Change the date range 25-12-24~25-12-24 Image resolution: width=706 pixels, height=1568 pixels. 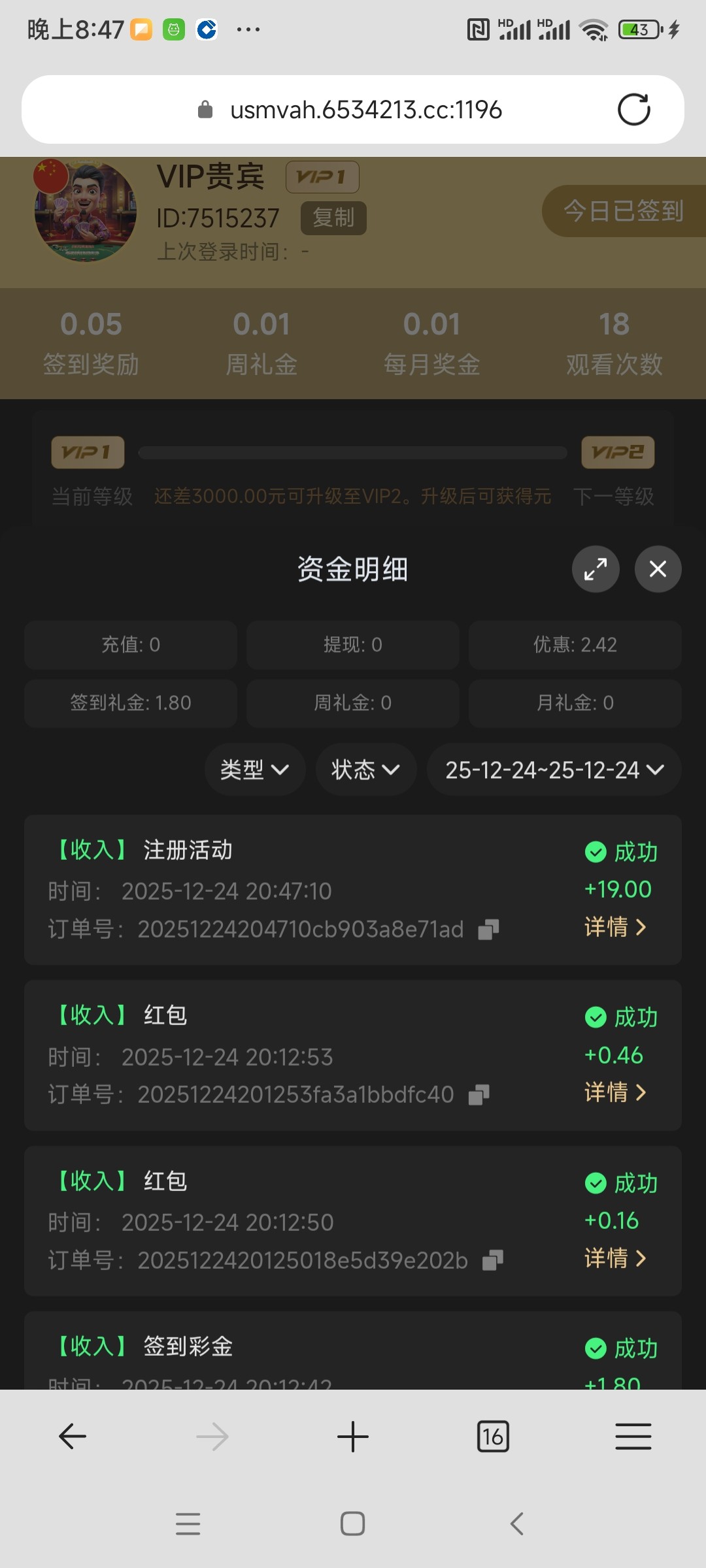click(554, 770)
